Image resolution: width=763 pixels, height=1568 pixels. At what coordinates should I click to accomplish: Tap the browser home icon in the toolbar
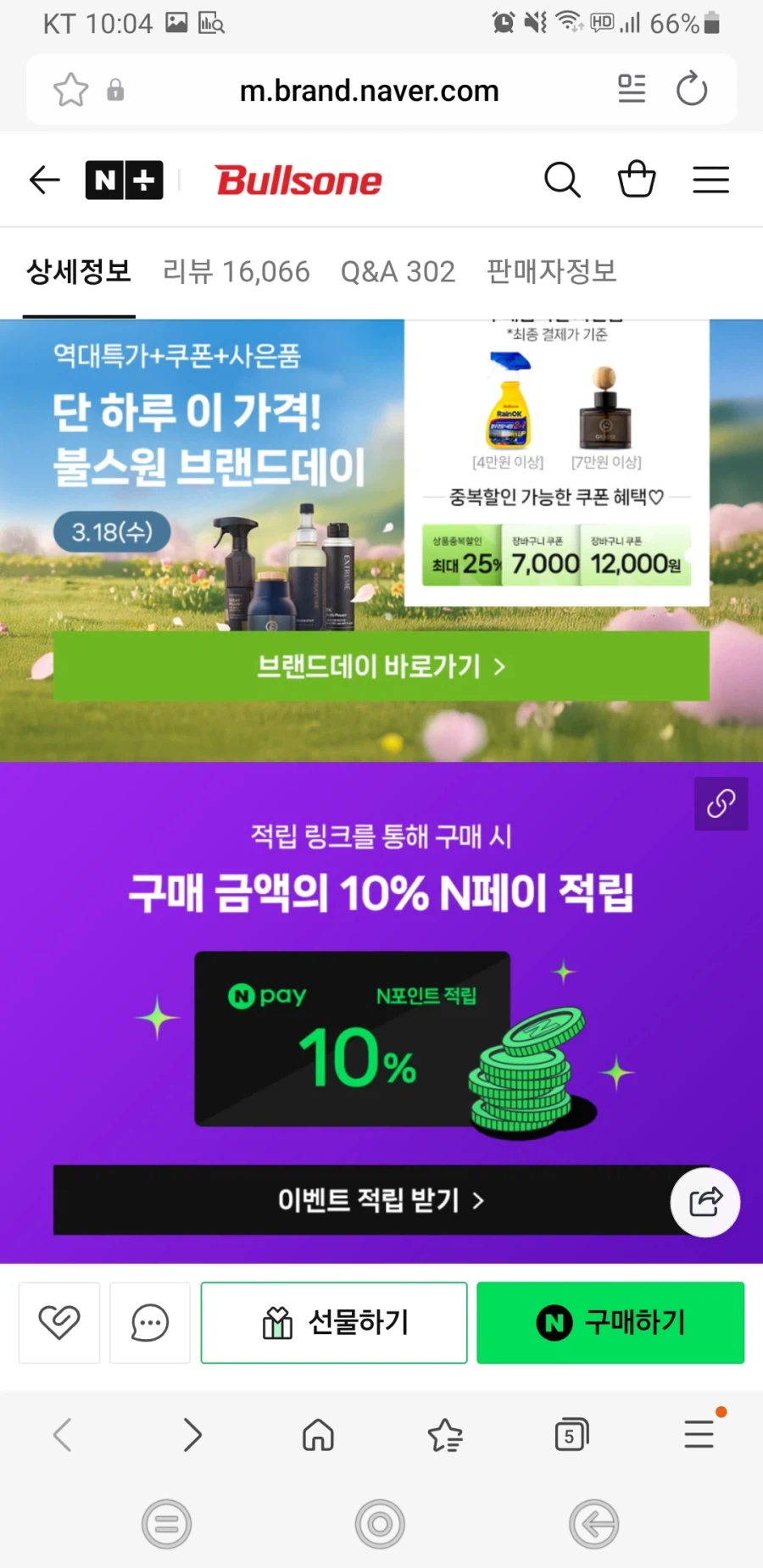pos(318,1435)
